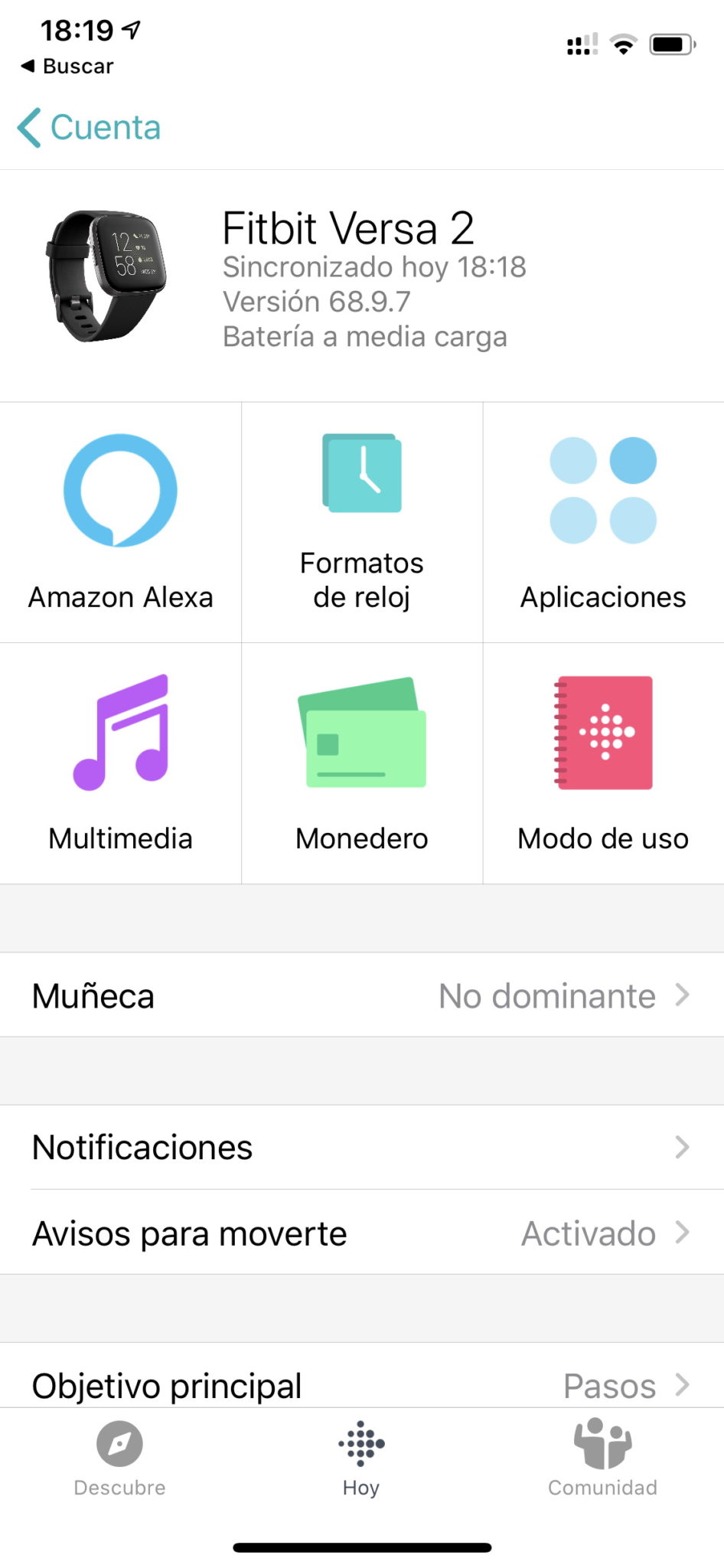Open Modo de uso guide
724x1568 pixels.
point(604,763)
